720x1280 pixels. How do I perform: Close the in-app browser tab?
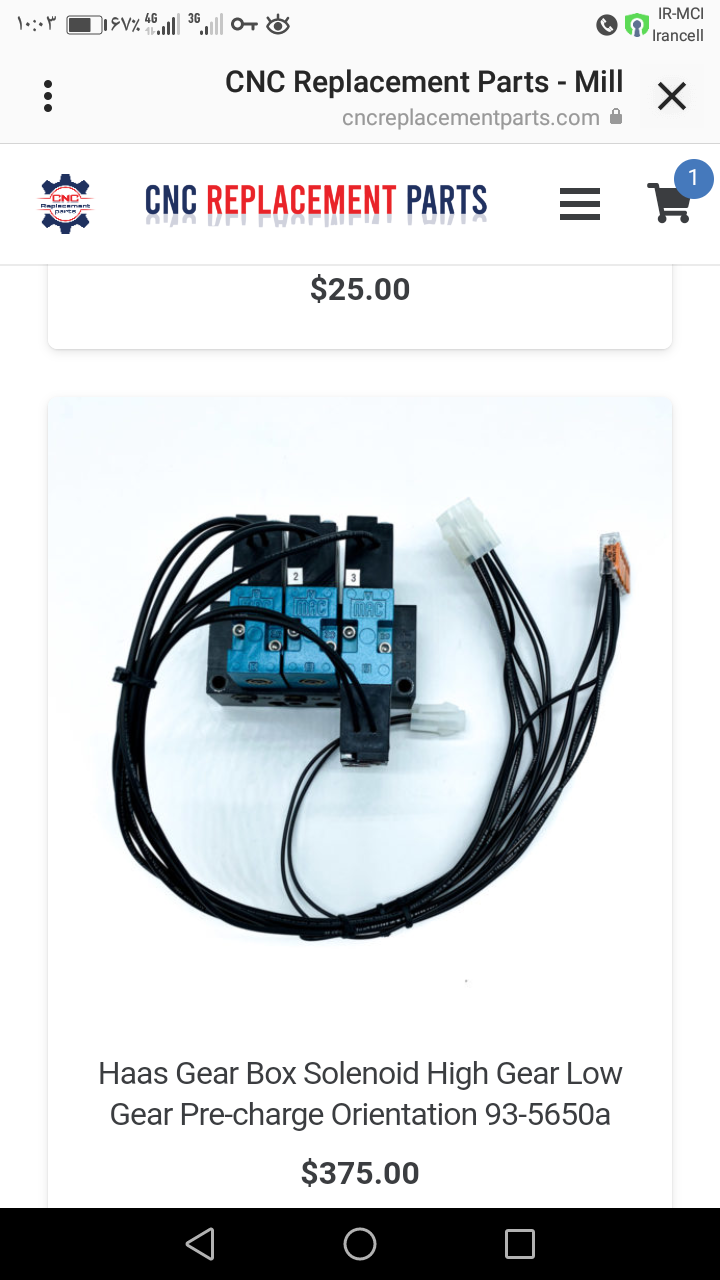(672, 96)
